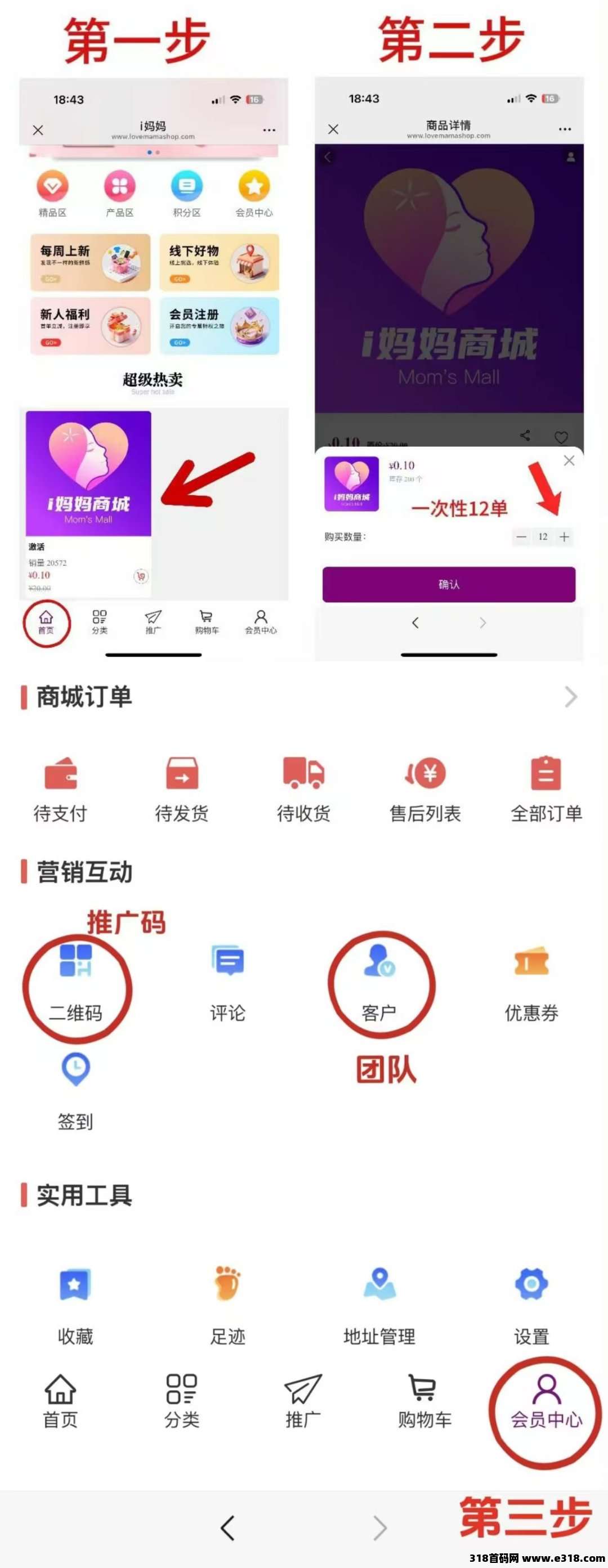Open the ... menu in the i妈妈 header
The height and width of the screenshot is (1568, 608).
tap(269, 129)
